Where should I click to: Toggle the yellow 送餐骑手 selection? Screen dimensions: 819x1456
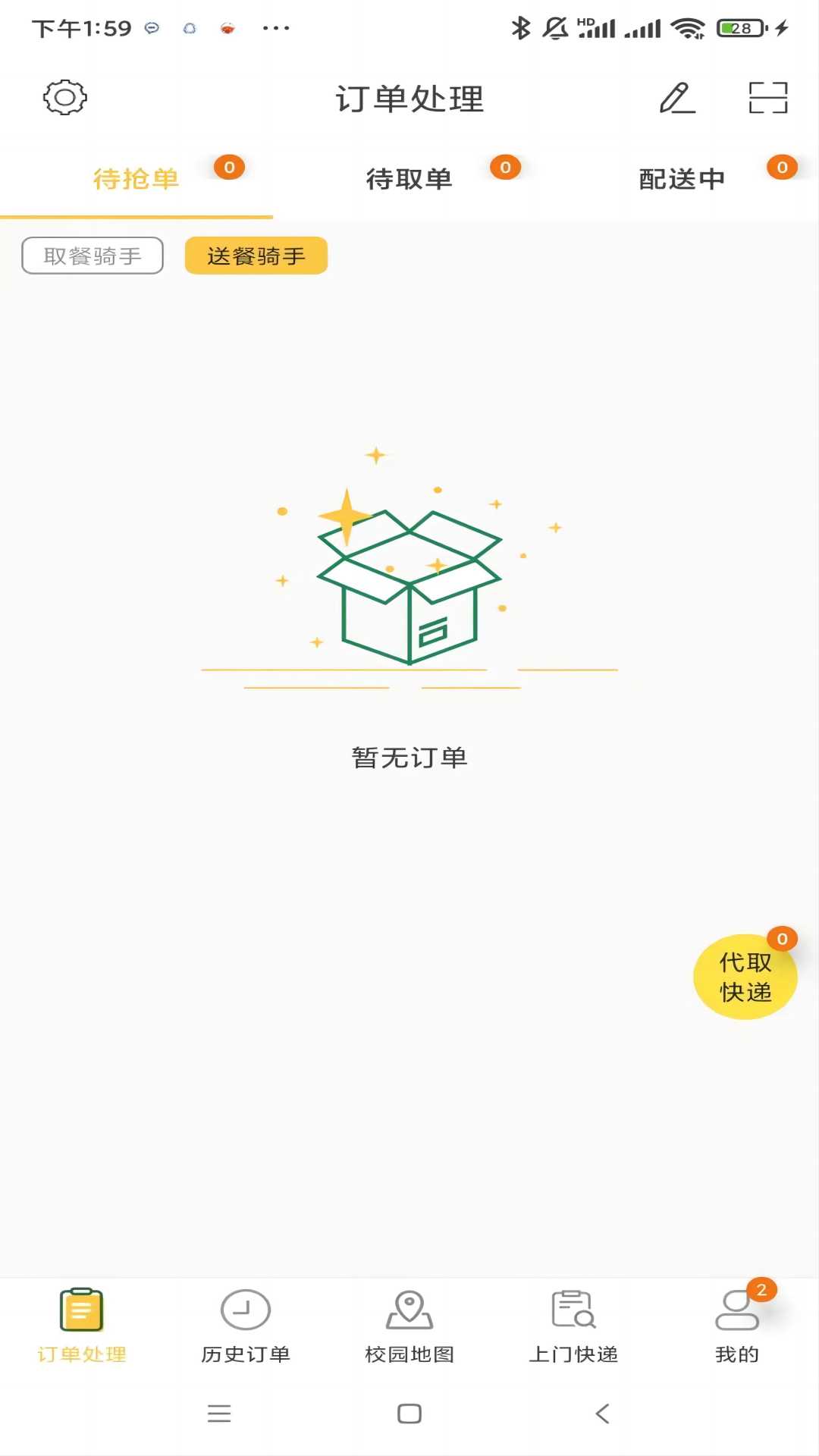click(x=256, y=256)
